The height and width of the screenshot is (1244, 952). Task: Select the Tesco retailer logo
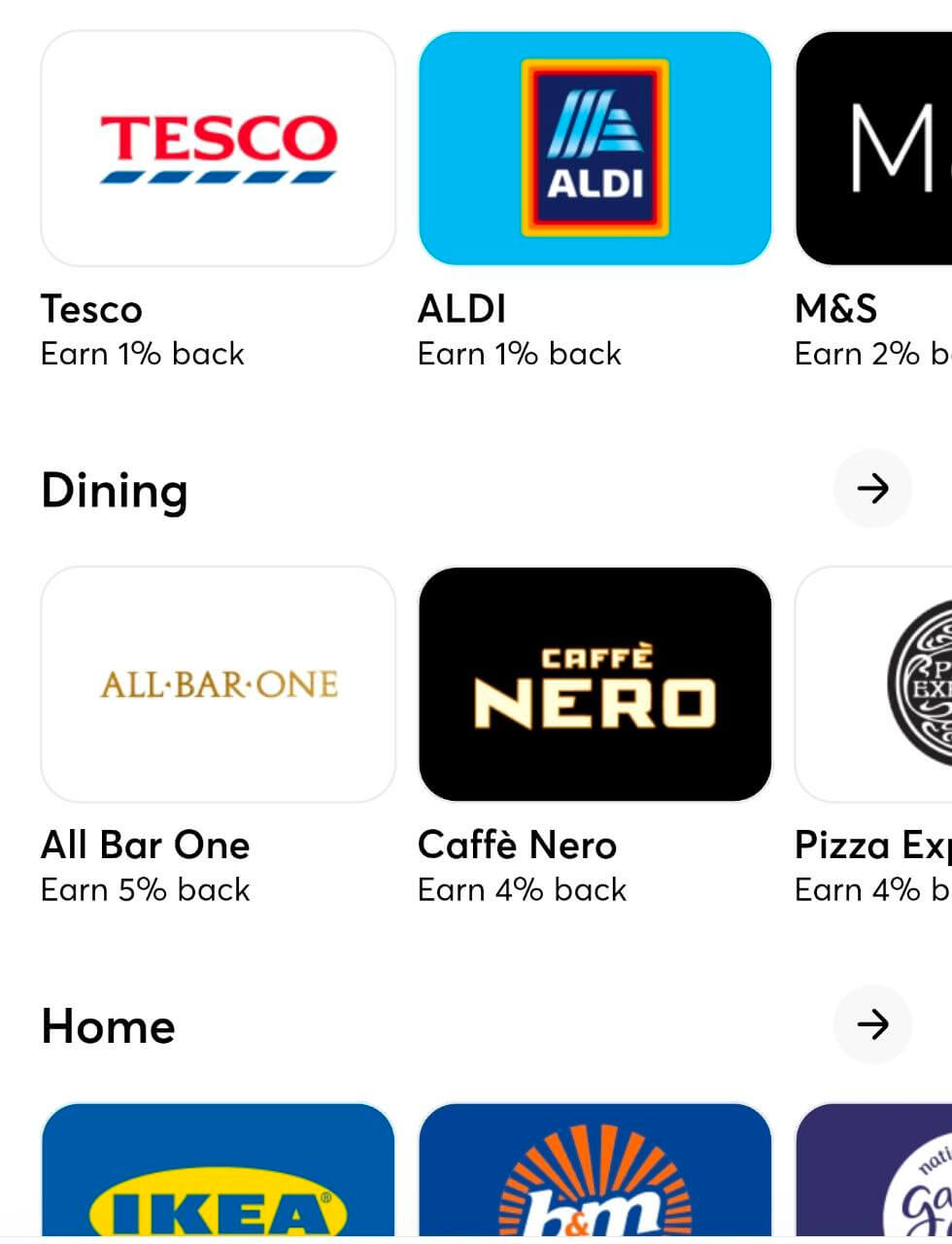pyautogui.click(x=218, y=148)
